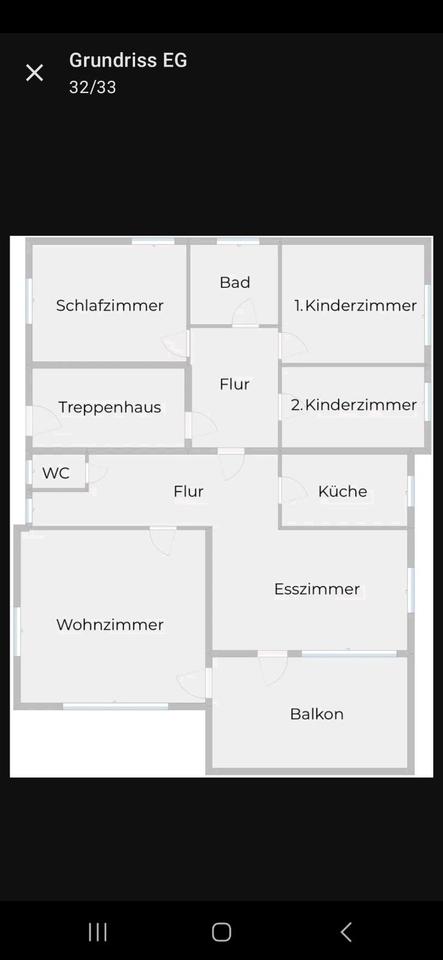Tap the system back button
The height and width of the screenshot is (960, 443).
click(x=346, y=932)
